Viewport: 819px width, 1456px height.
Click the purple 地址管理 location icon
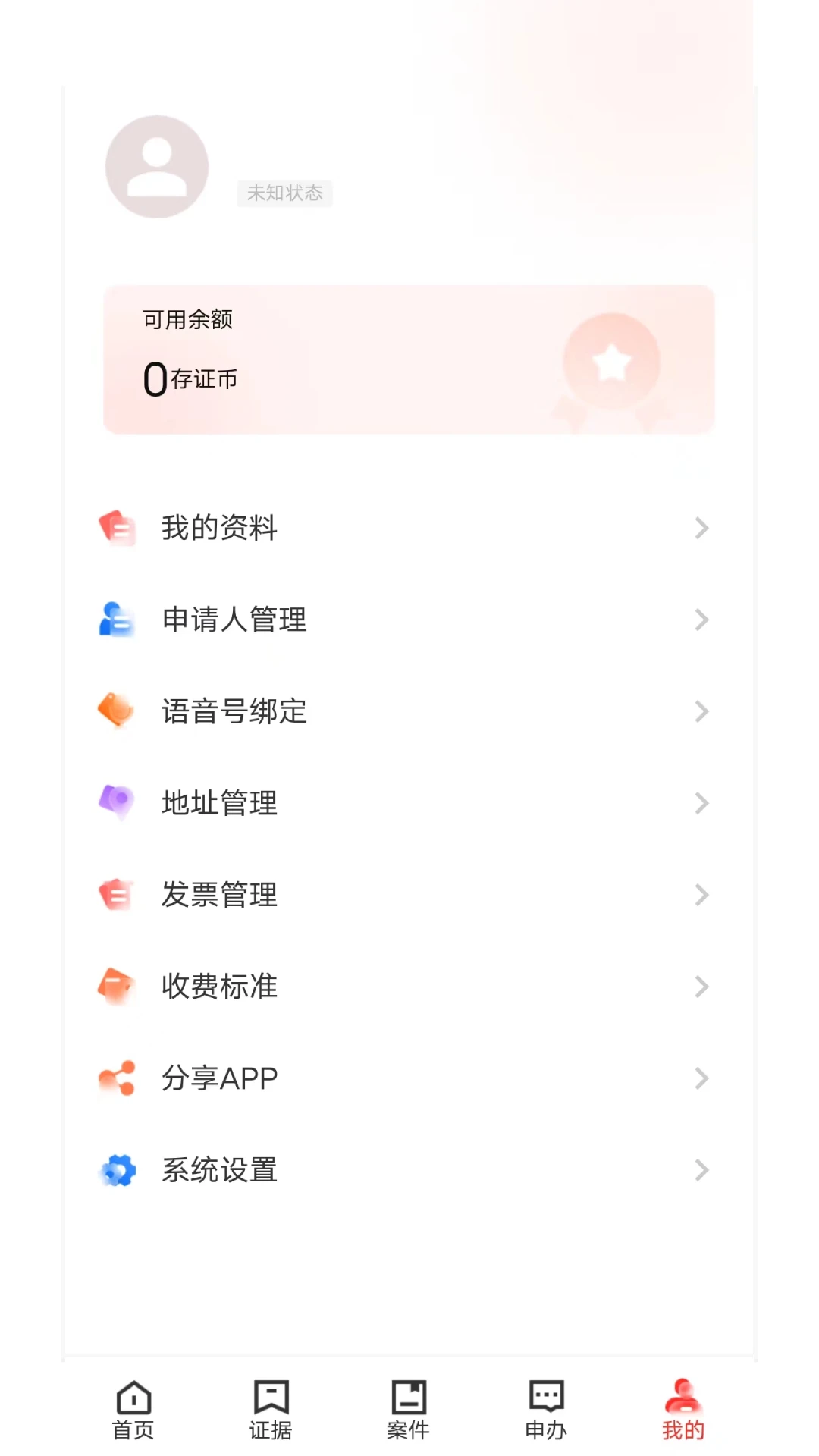(x=116, y=803)
